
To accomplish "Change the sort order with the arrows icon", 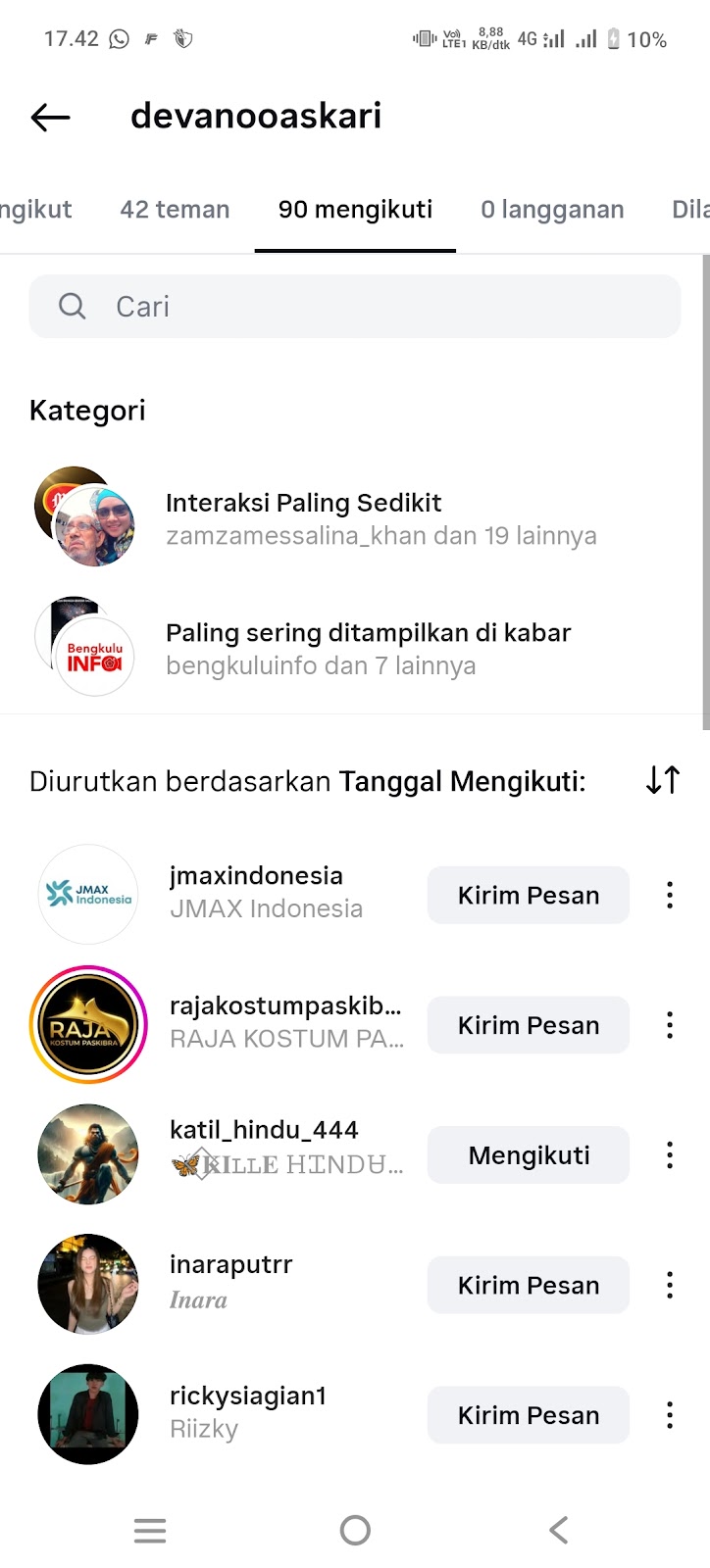I will 663,780.
